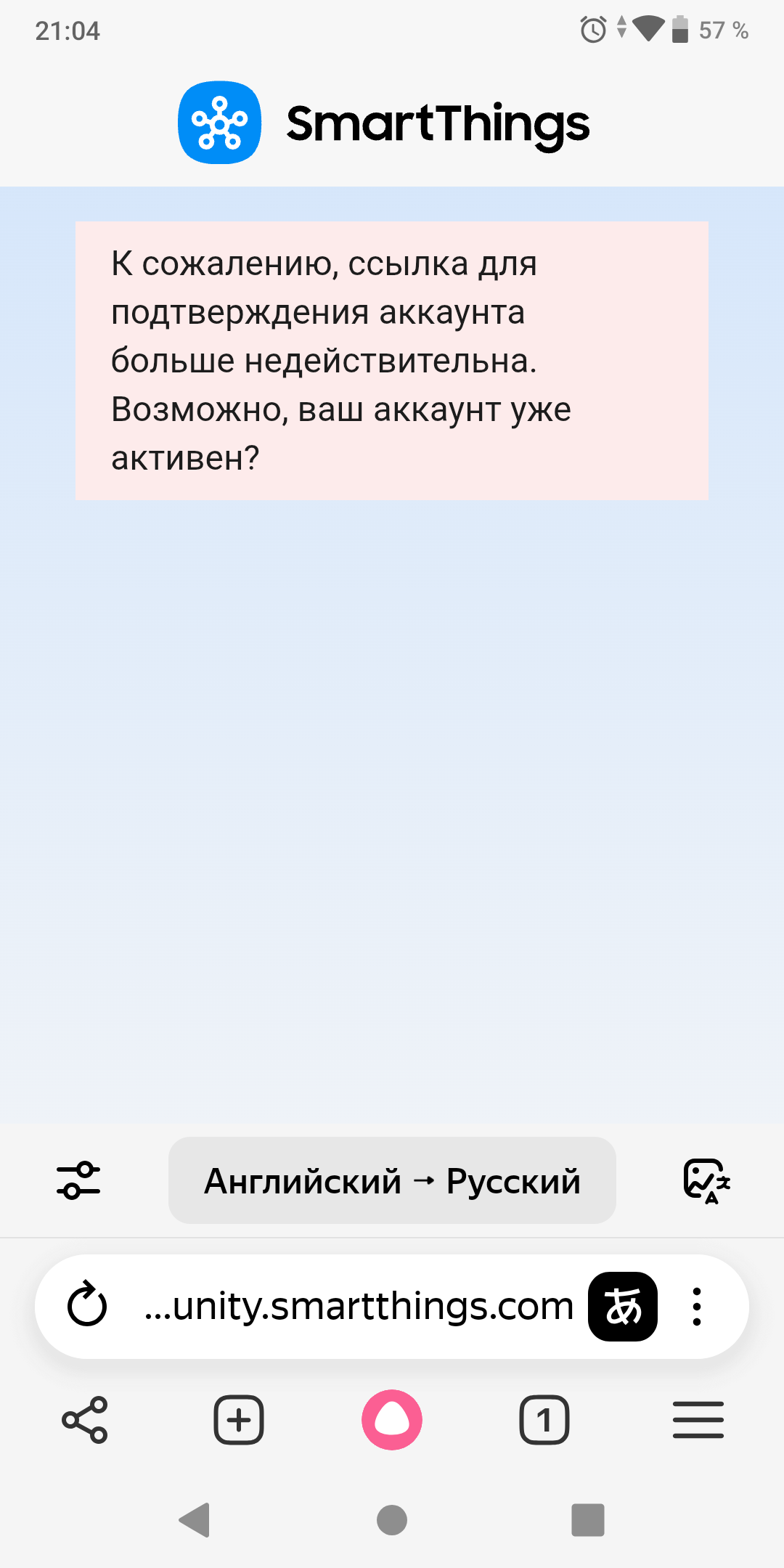Open translation settings sliders icon
This screenshot has width=784, height=1568.
pyautogui.click(x=78, y=1180)
